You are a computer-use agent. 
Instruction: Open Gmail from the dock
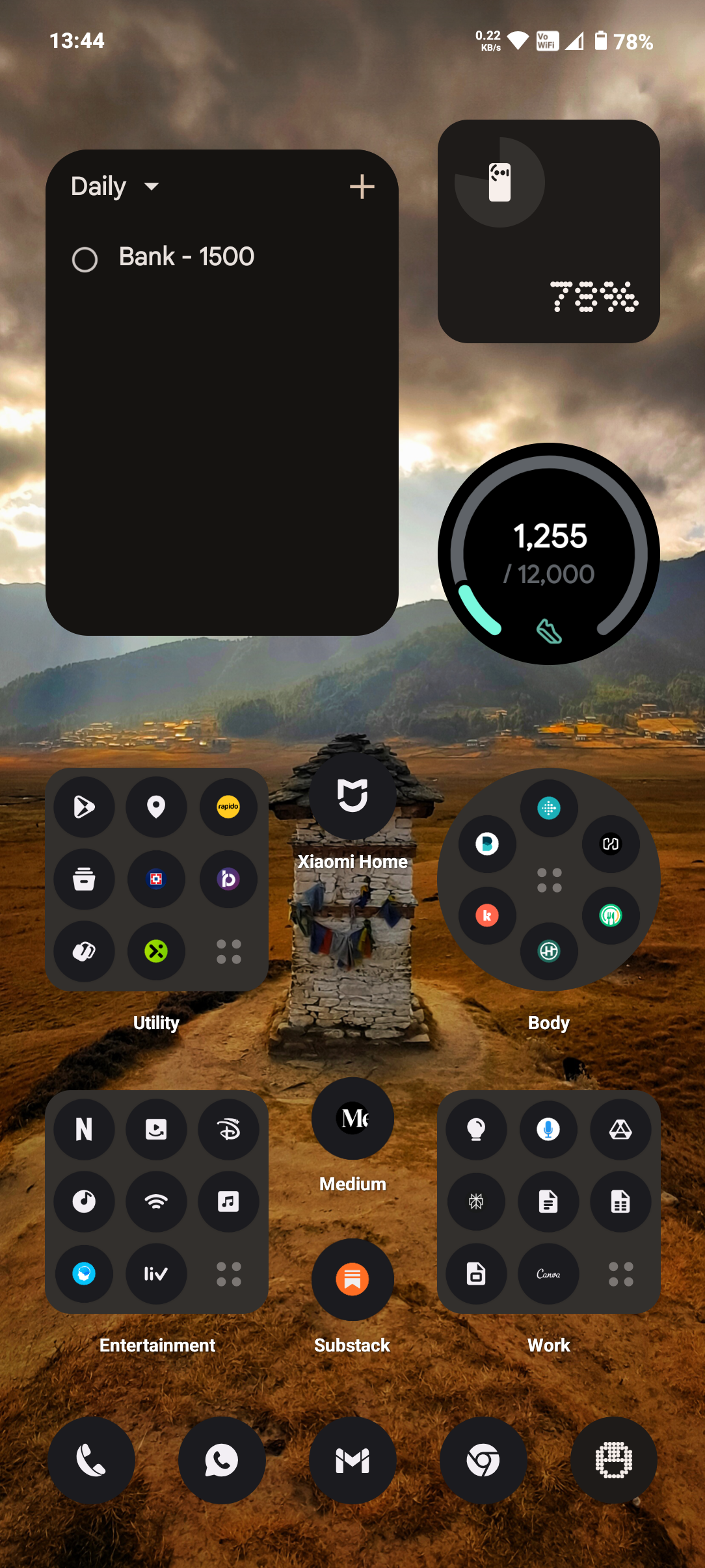352,1460
